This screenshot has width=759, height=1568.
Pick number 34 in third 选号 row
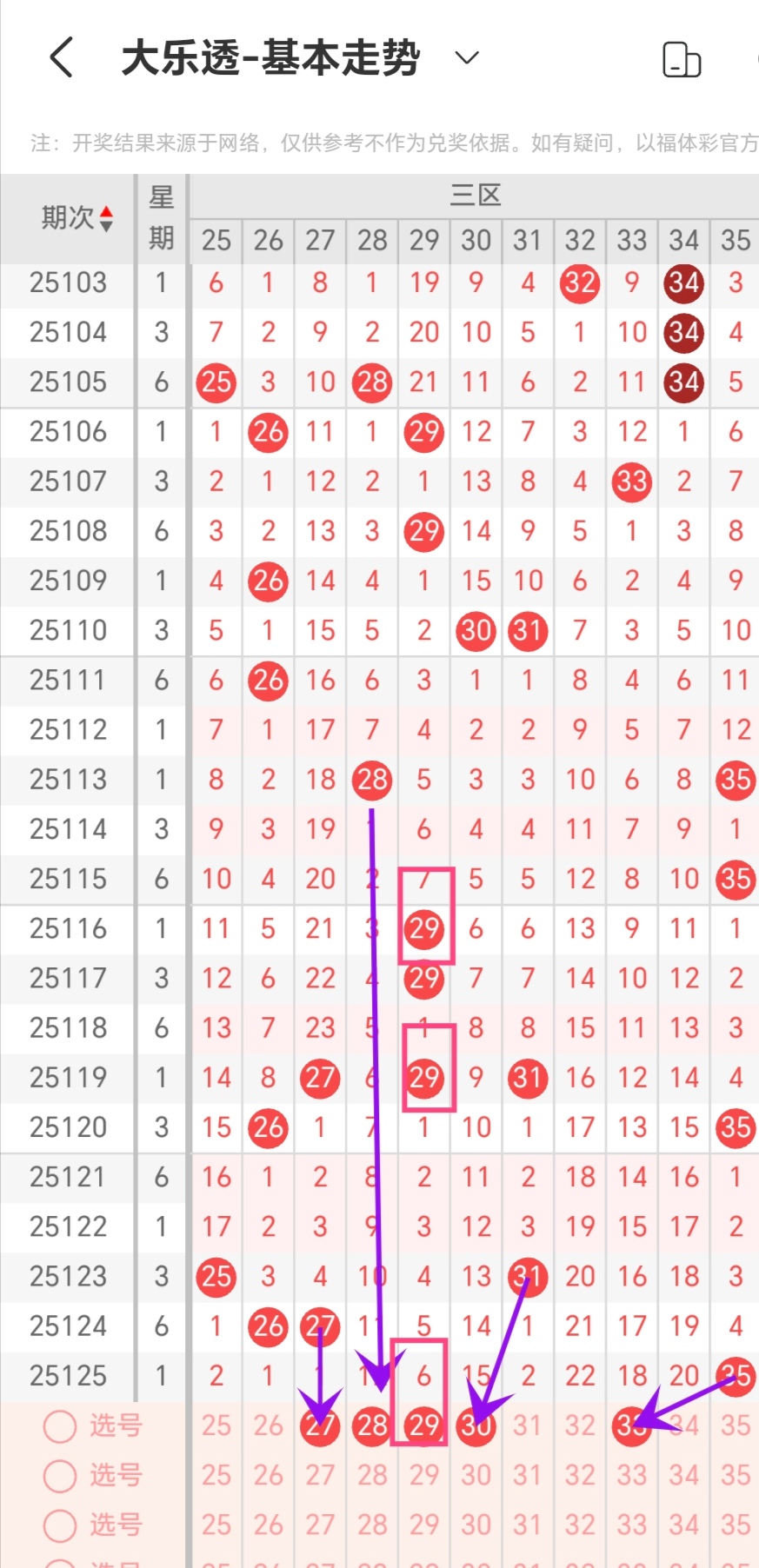[684, 1525]
